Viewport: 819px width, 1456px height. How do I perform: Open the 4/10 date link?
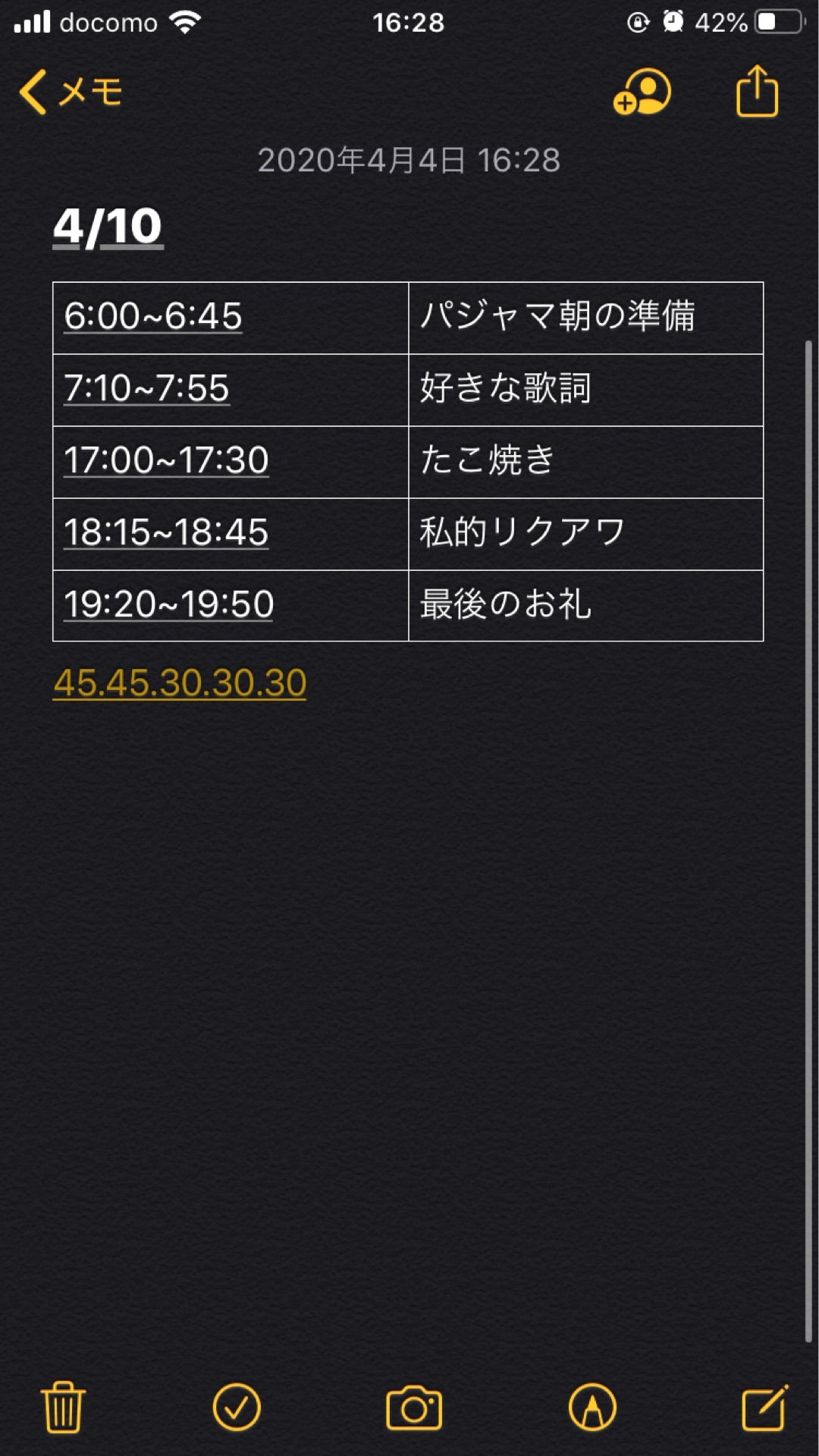(x=108, y=227)
